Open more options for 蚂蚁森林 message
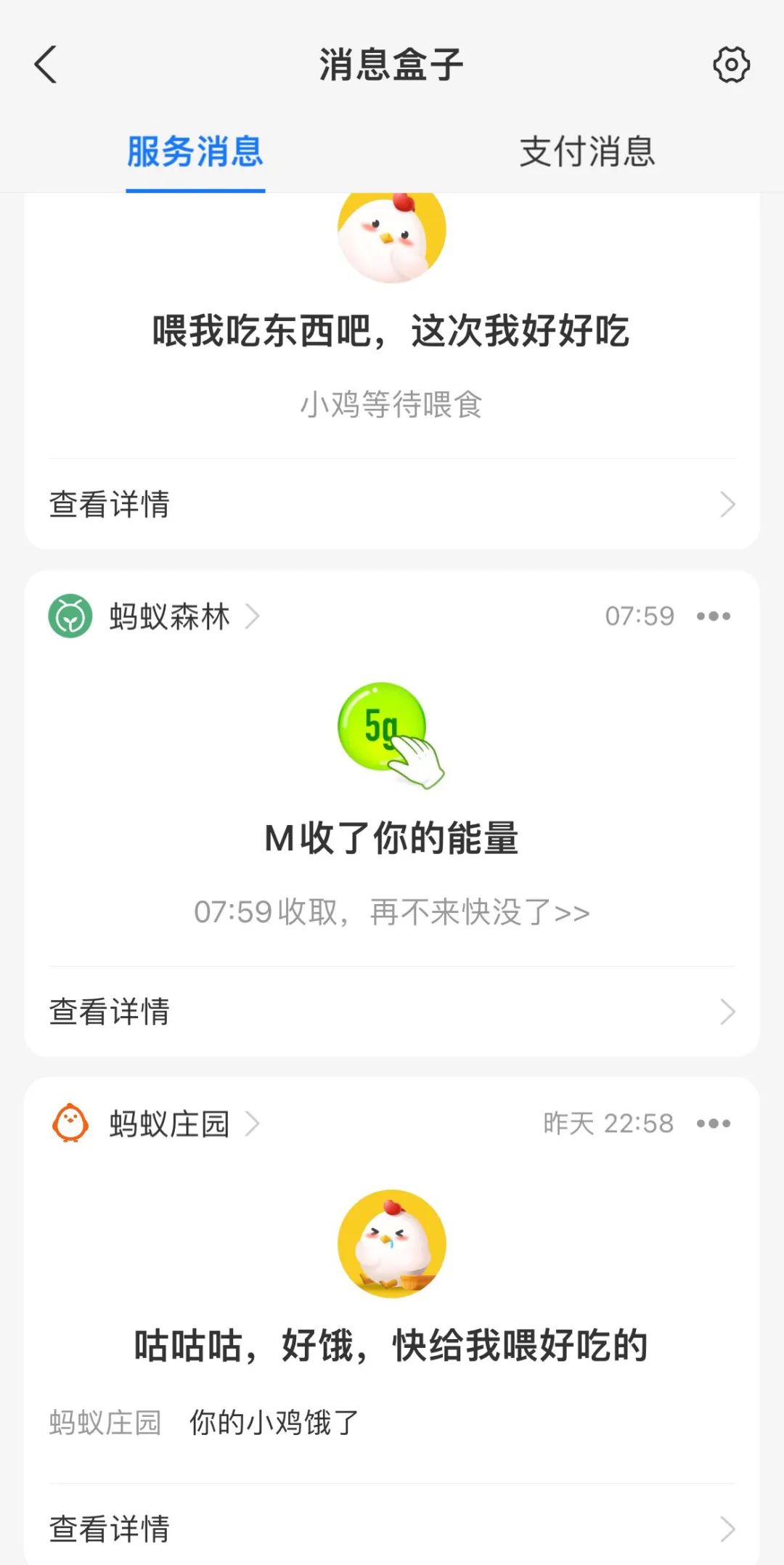Screen dimensions: 784x1565 click(x=713, y=617)
